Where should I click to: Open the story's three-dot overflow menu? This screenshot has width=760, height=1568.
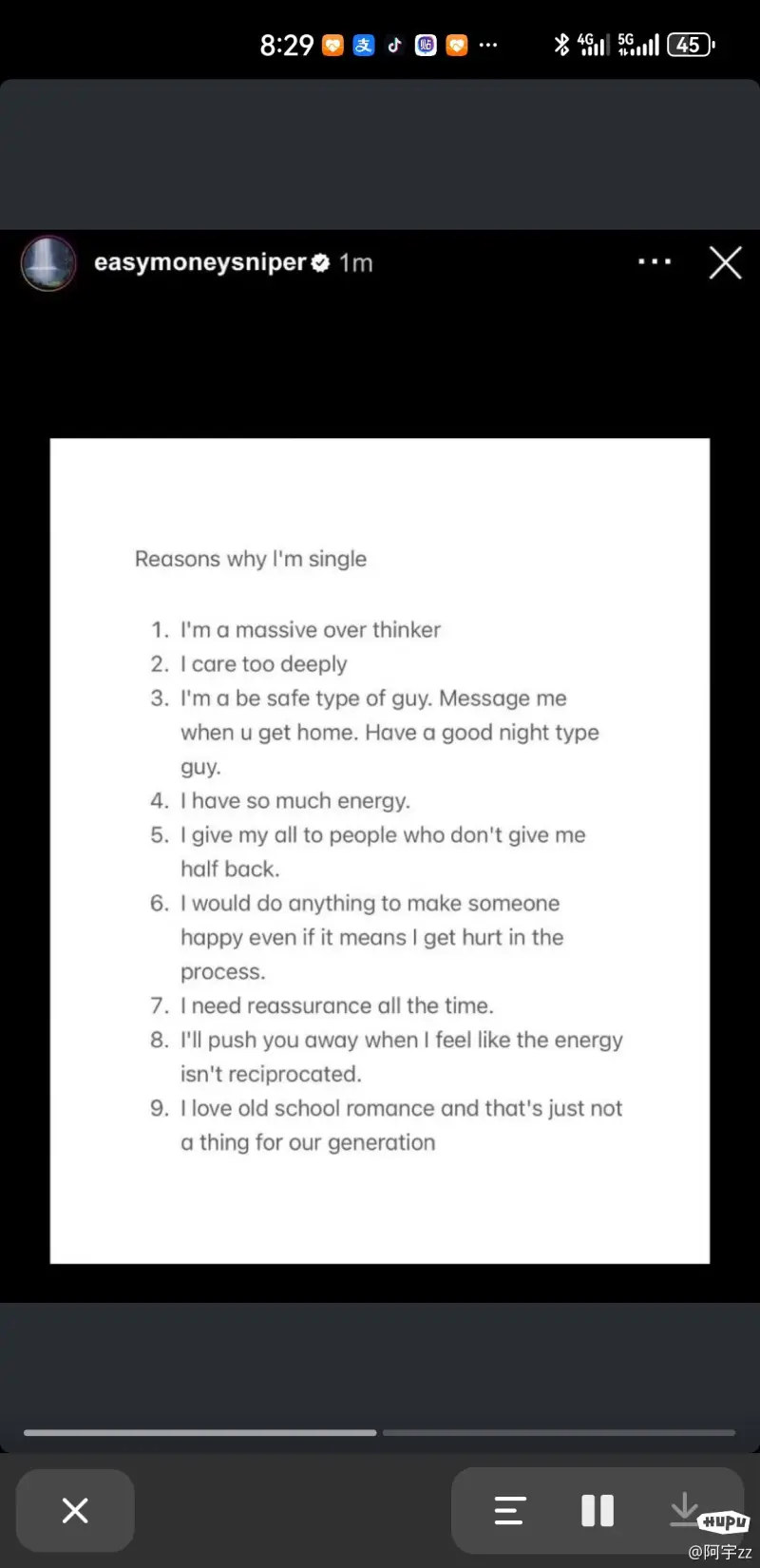click(x=655, y=261)
